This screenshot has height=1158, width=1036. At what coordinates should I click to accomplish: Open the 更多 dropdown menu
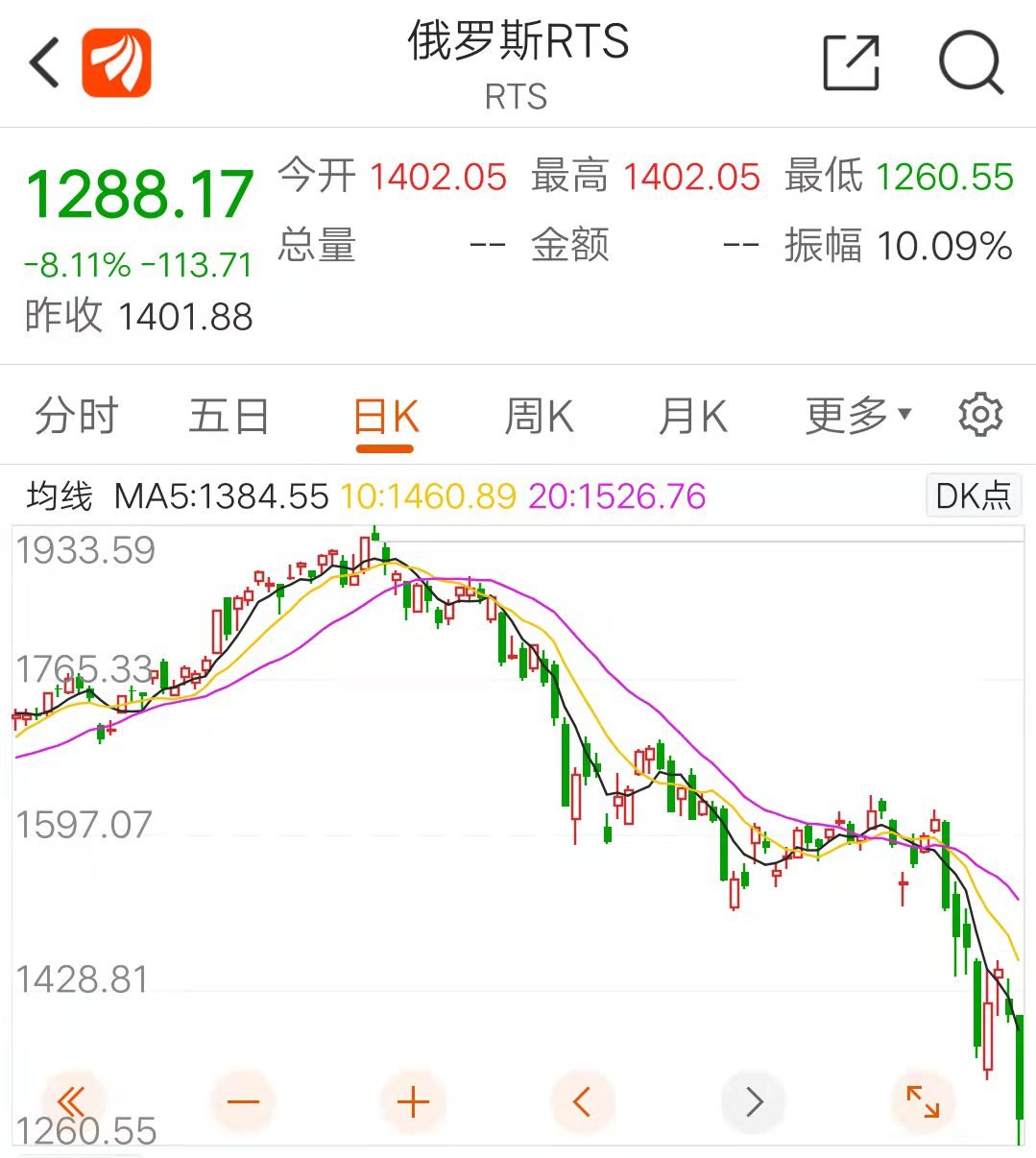(x=855, y=415)
